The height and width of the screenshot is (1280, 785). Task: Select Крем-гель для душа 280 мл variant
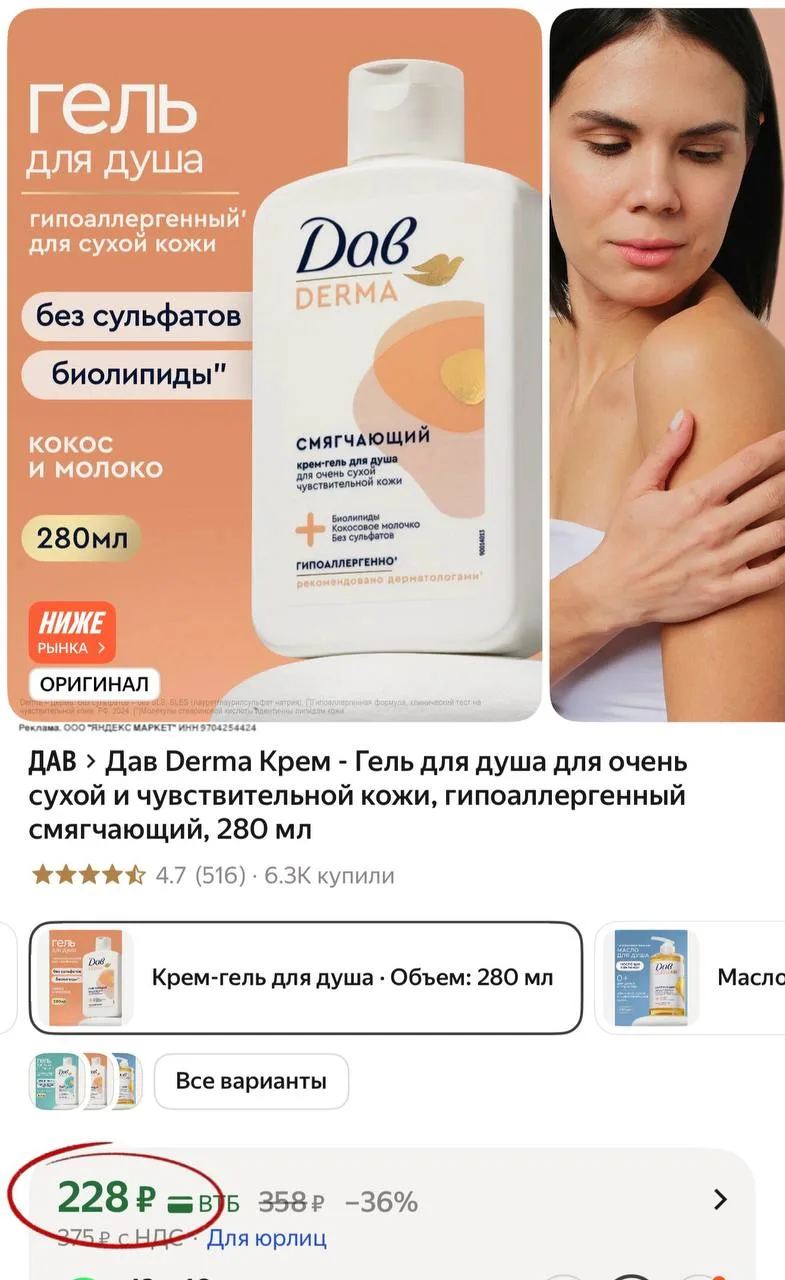[x=305, y=977]
